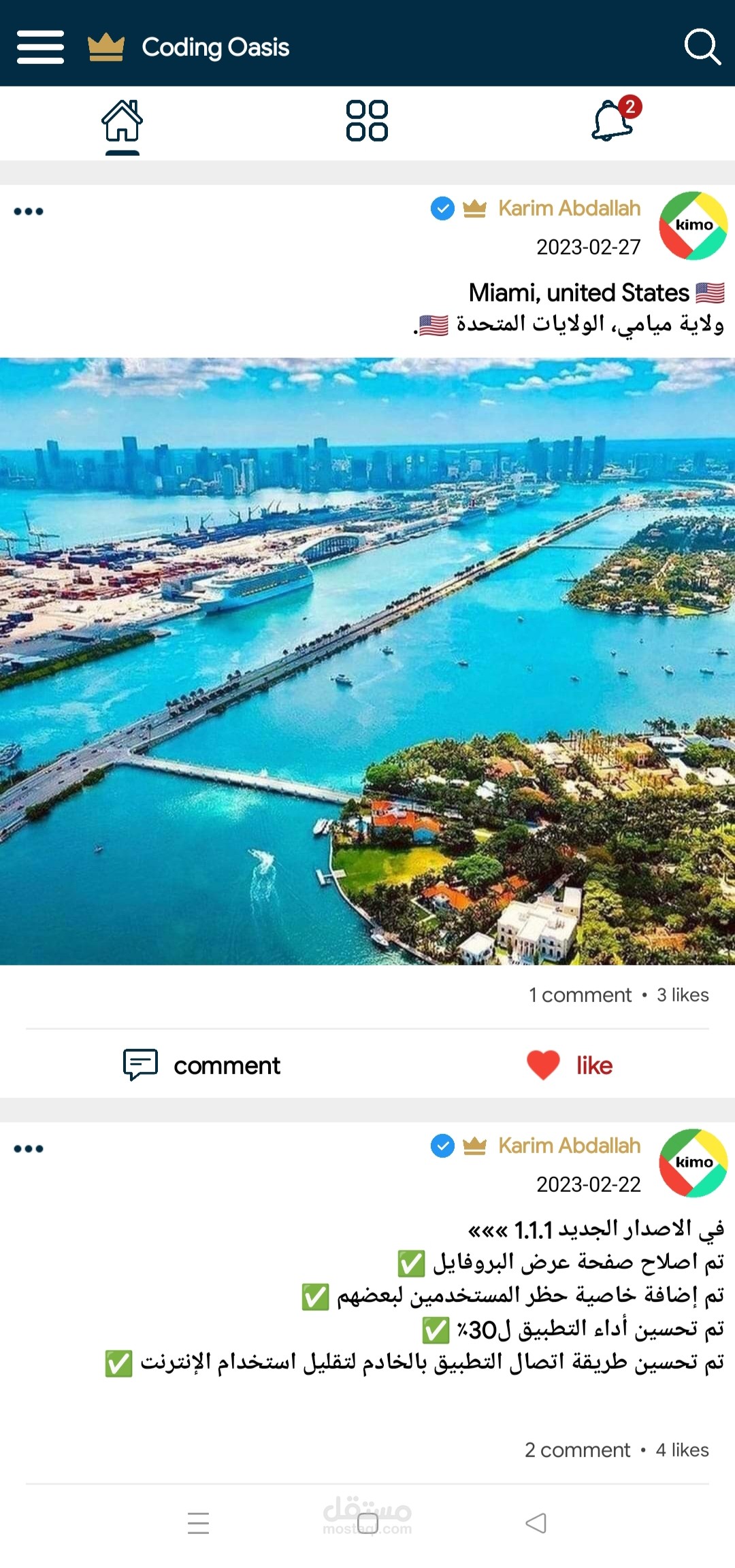735x1568 pixels.
Task: Open the Miami aerial photo
Action: click(x=367, y=661)
